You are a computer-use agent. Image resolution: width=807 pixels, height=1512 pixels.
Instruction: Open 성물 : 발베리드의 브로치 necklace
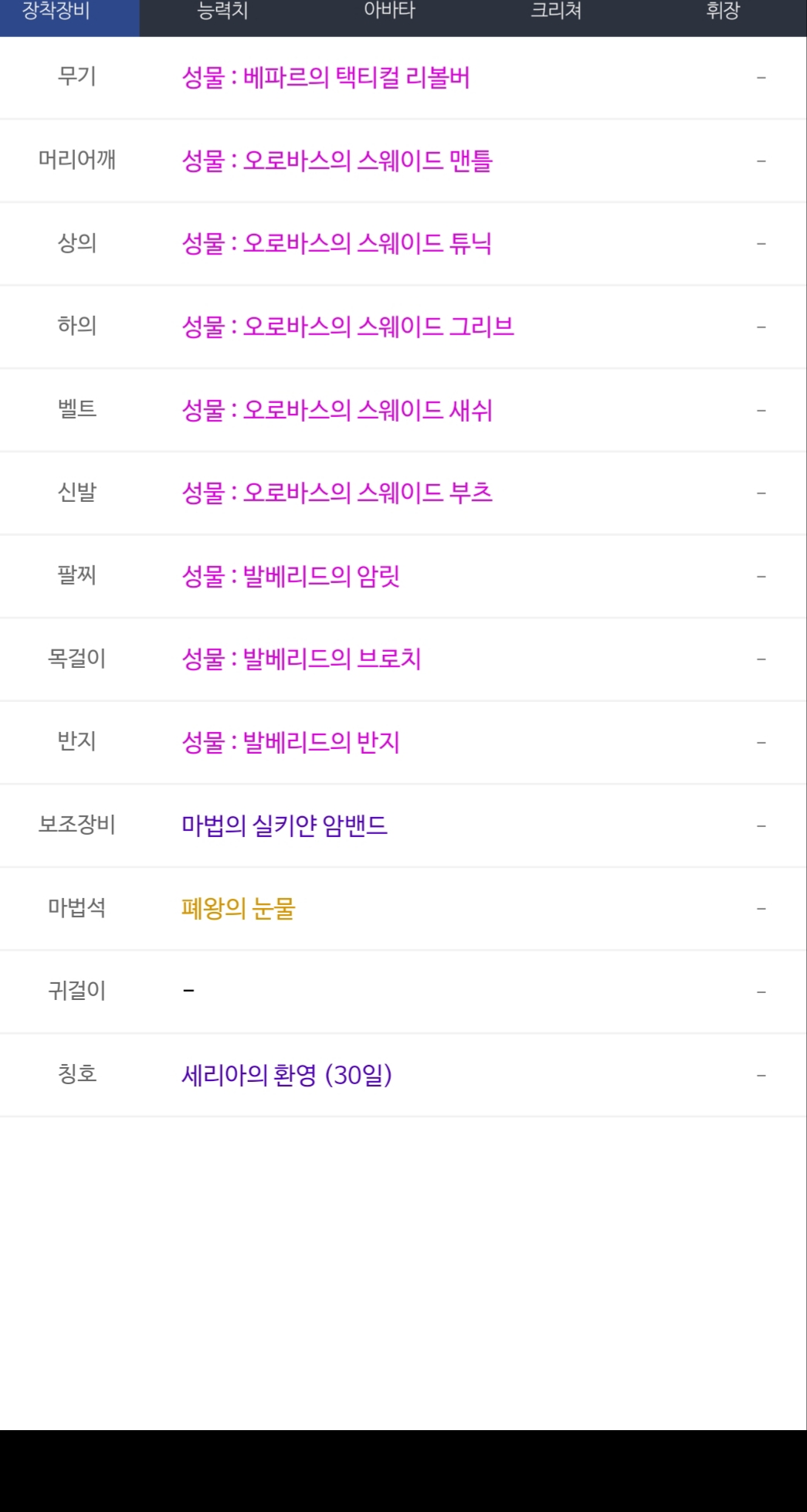pos(301,659)
